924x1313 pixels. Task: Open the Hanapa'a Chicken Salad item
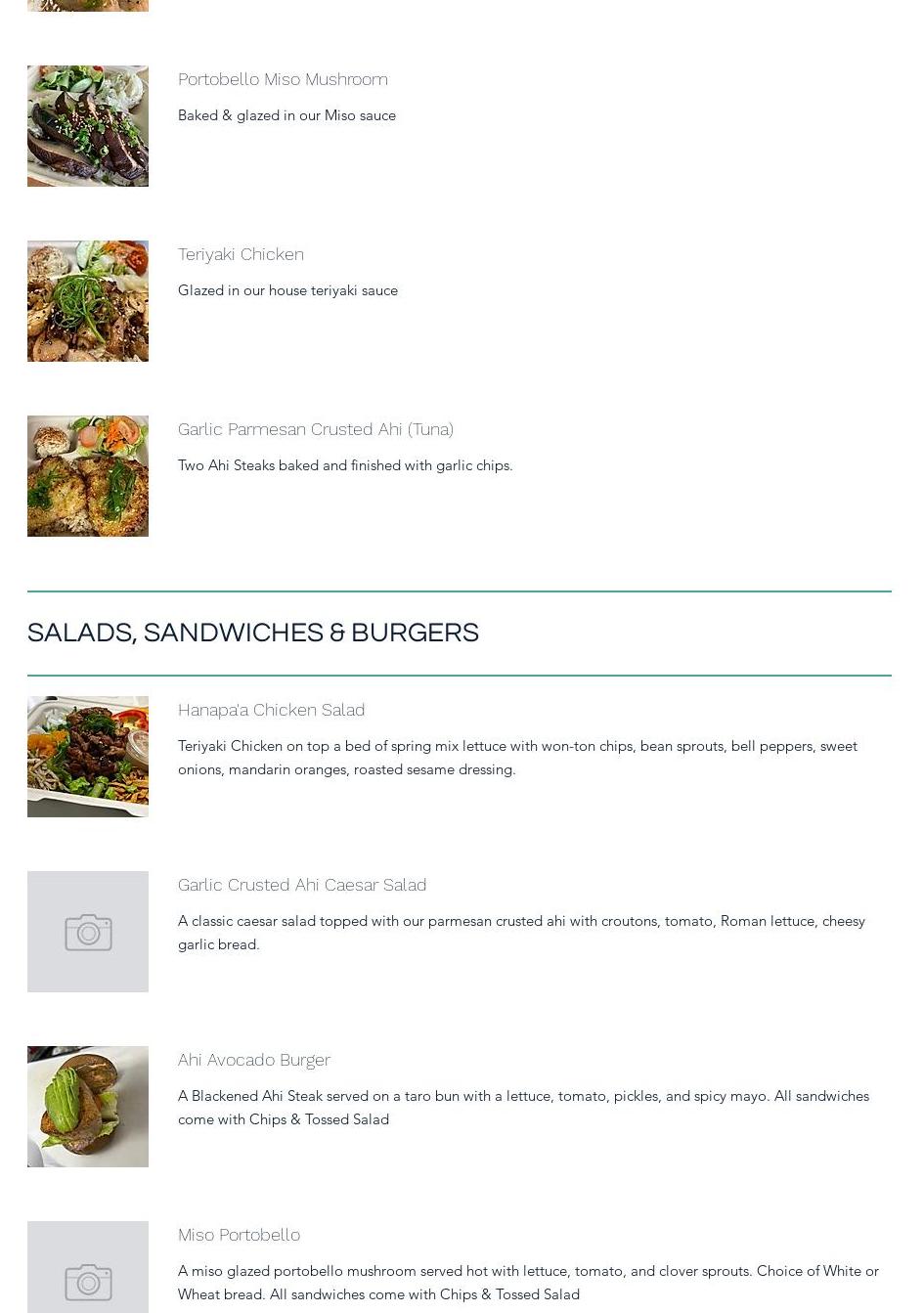(x=271, y=710)
